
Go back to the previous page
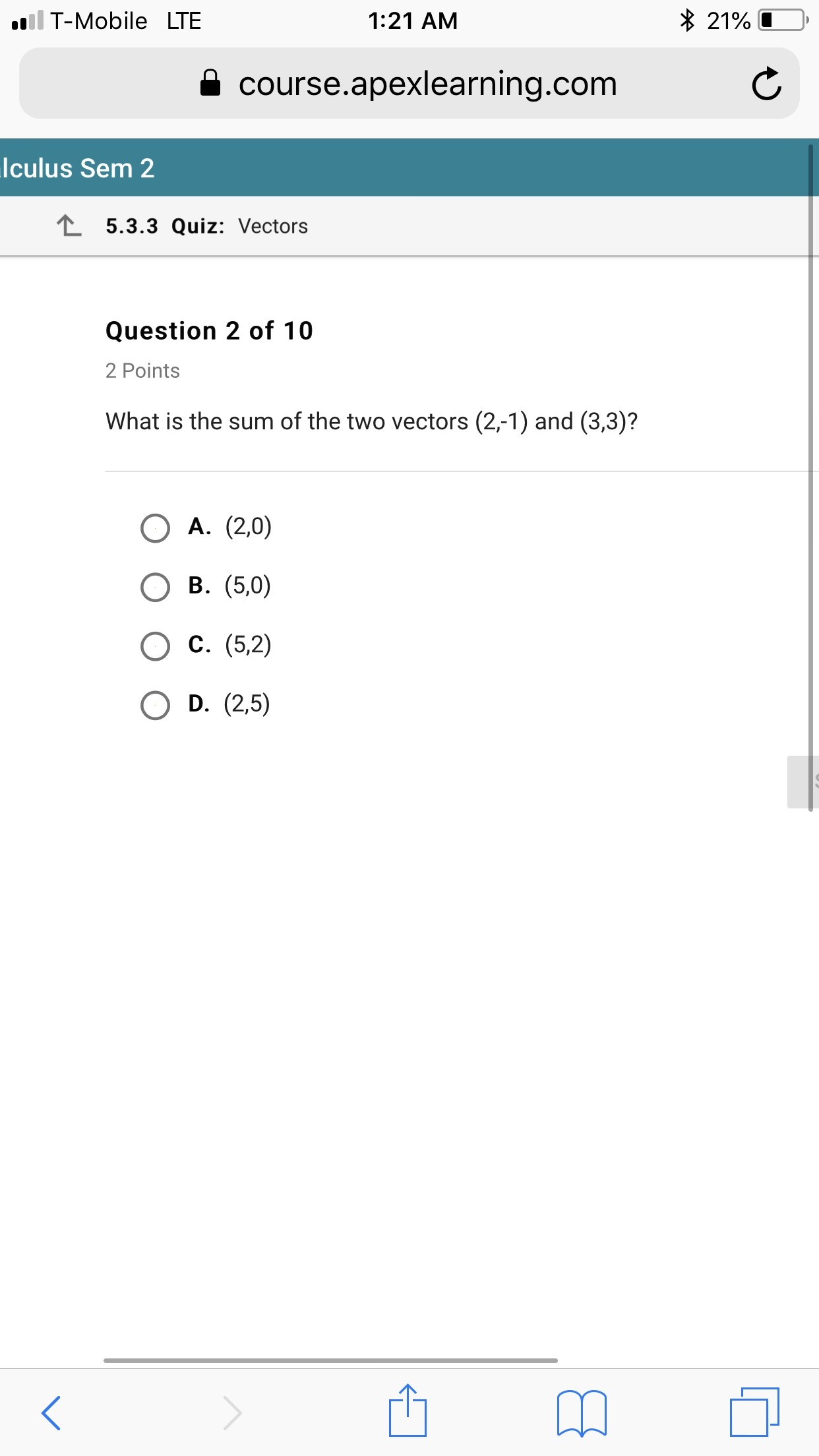[x=51, y=1412]
